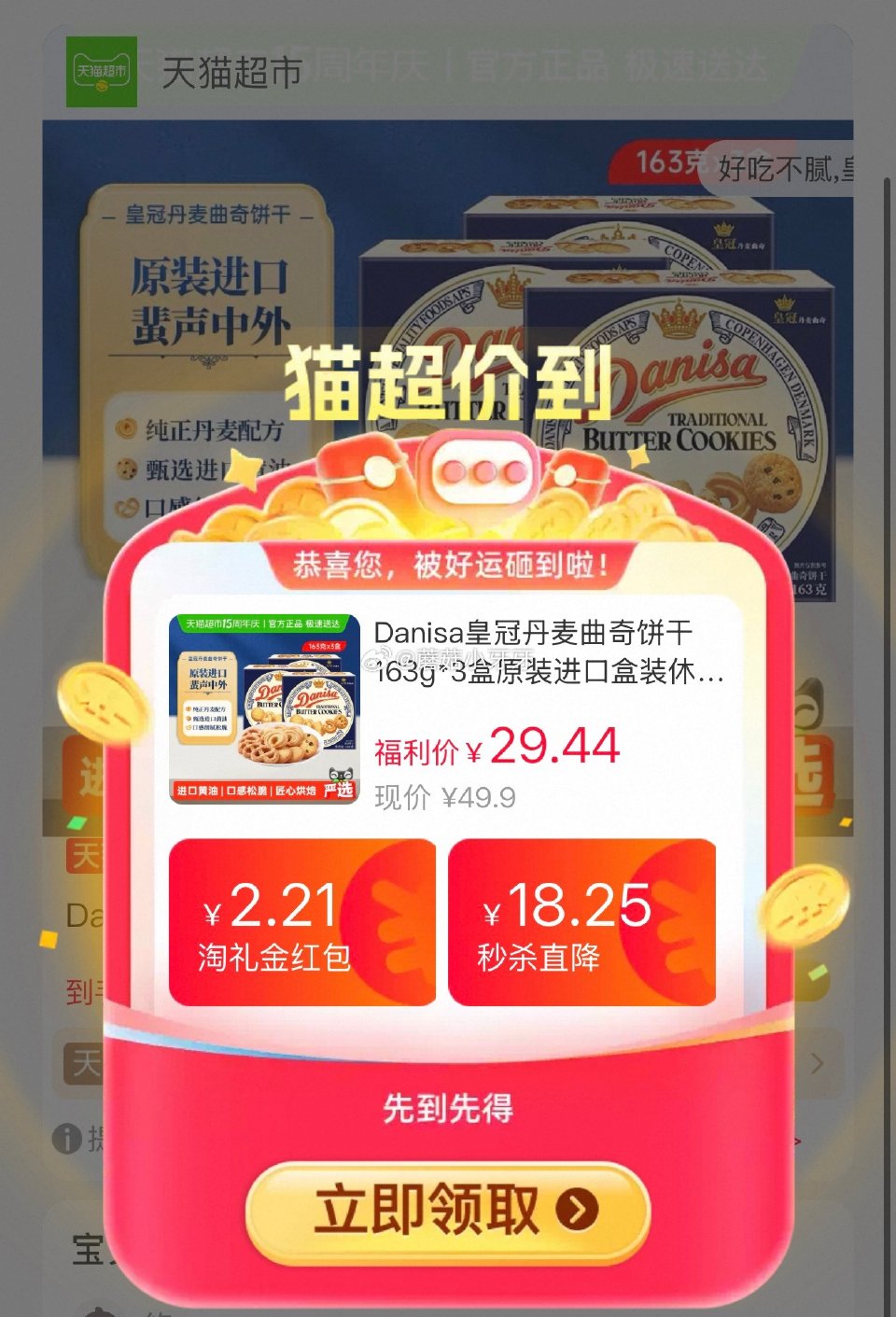Click the 天猫超市 cat logo icon
896x1317 pixels.
coord(101,69)
